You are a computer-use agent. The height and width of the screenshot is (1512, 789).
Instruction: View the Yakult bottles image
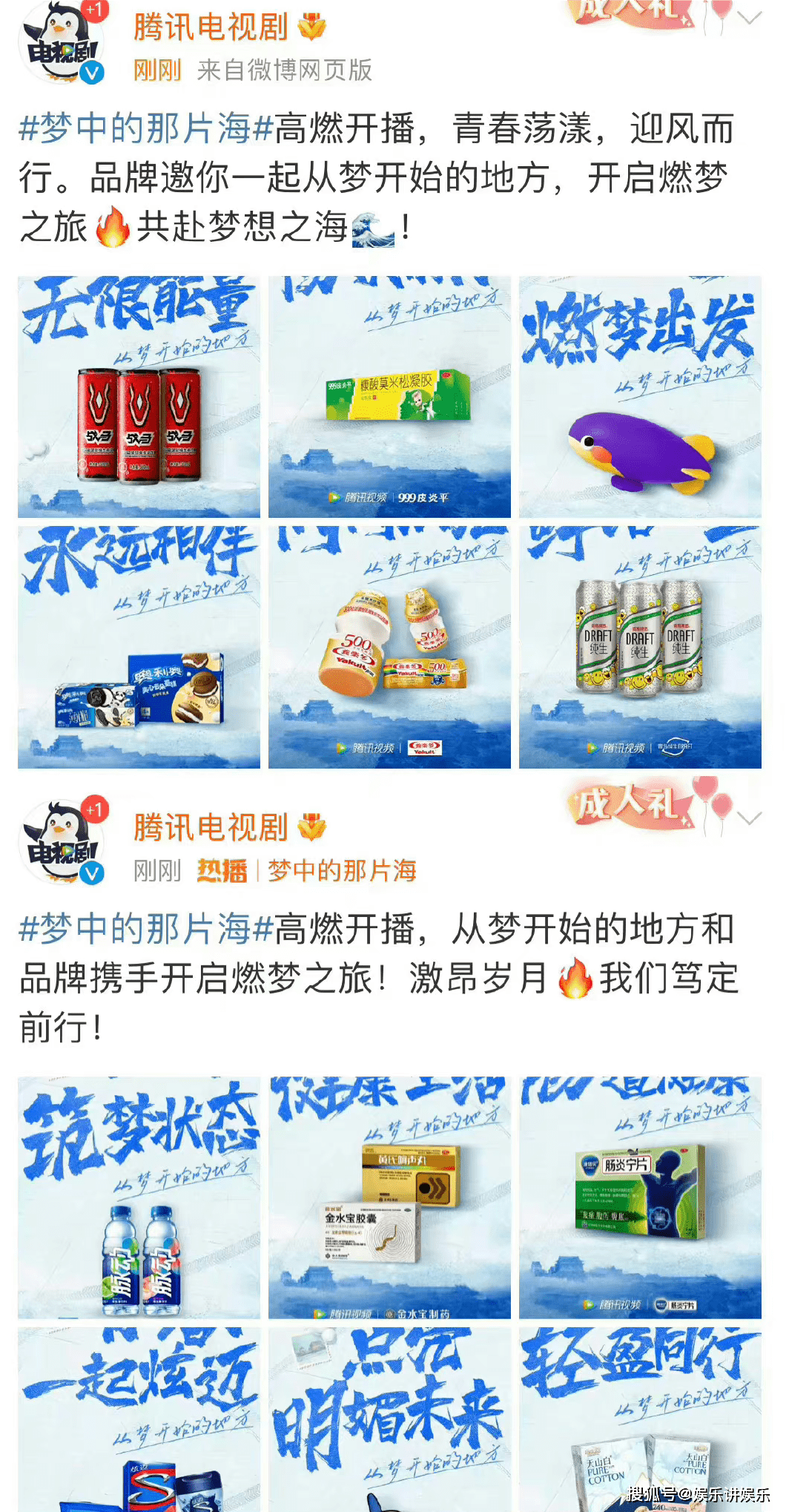(x=389, y=647)
